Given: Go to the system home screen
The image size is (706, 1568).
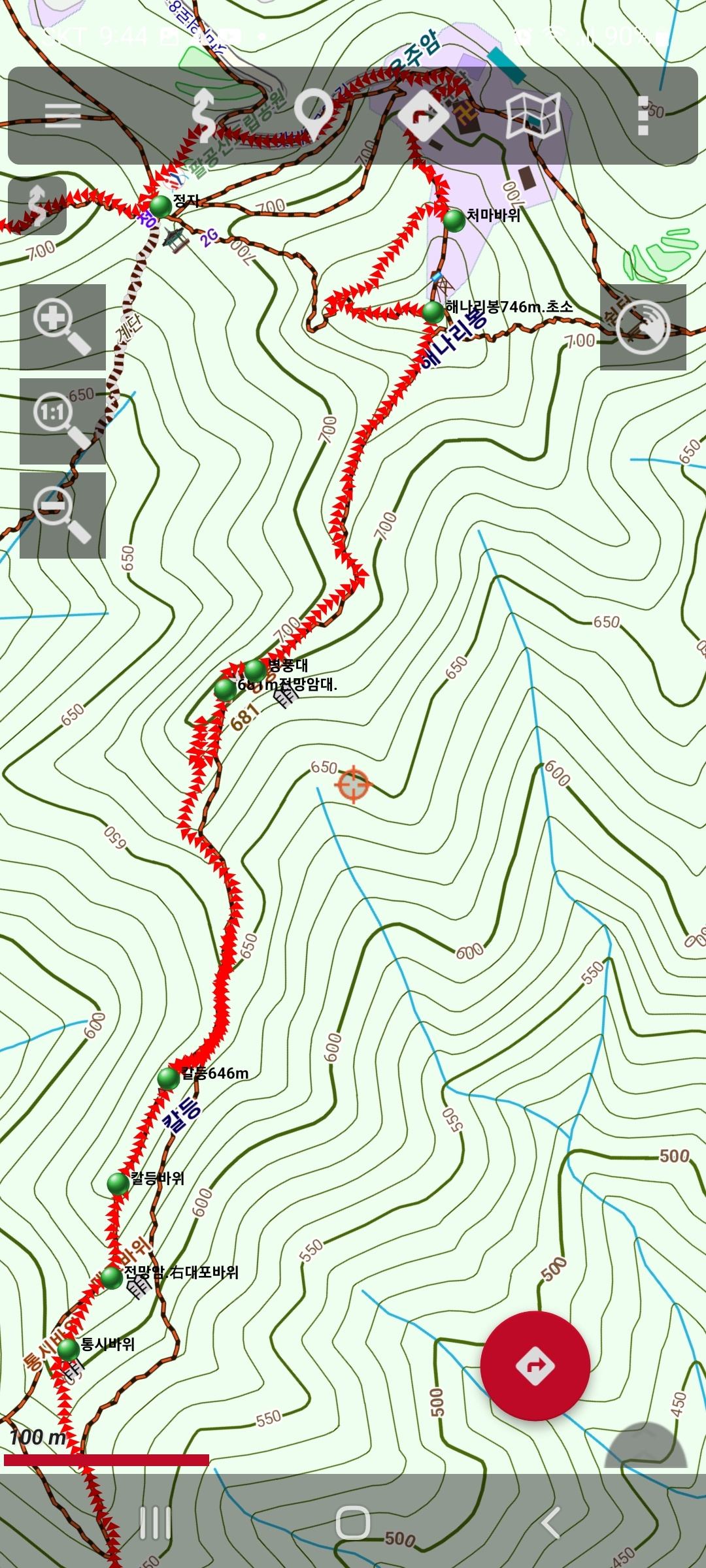Looking at the screenshot, I should tap(353, 1524).
